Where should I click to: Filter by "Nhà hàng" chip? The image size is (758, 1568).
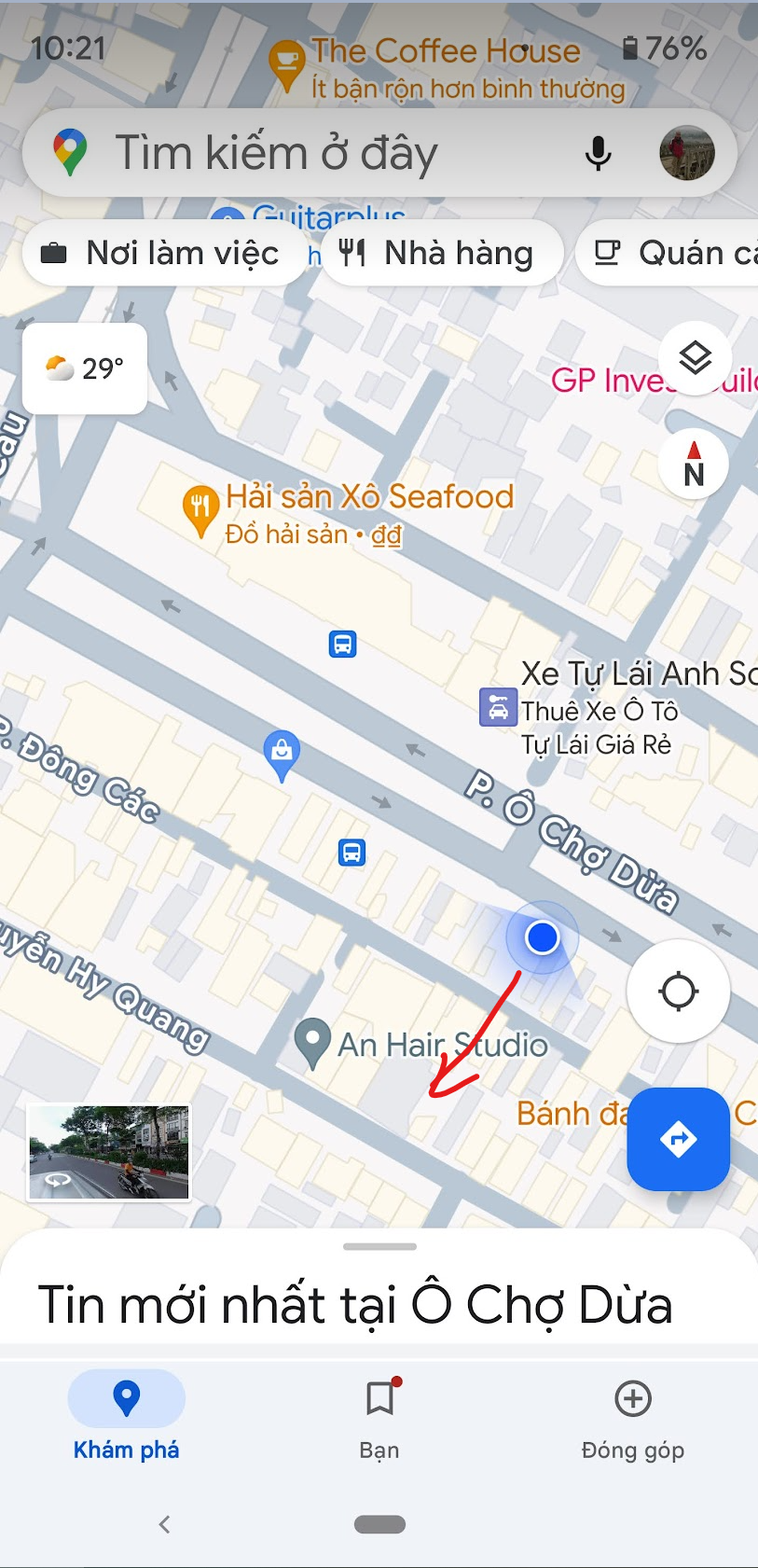pos(443,253)
